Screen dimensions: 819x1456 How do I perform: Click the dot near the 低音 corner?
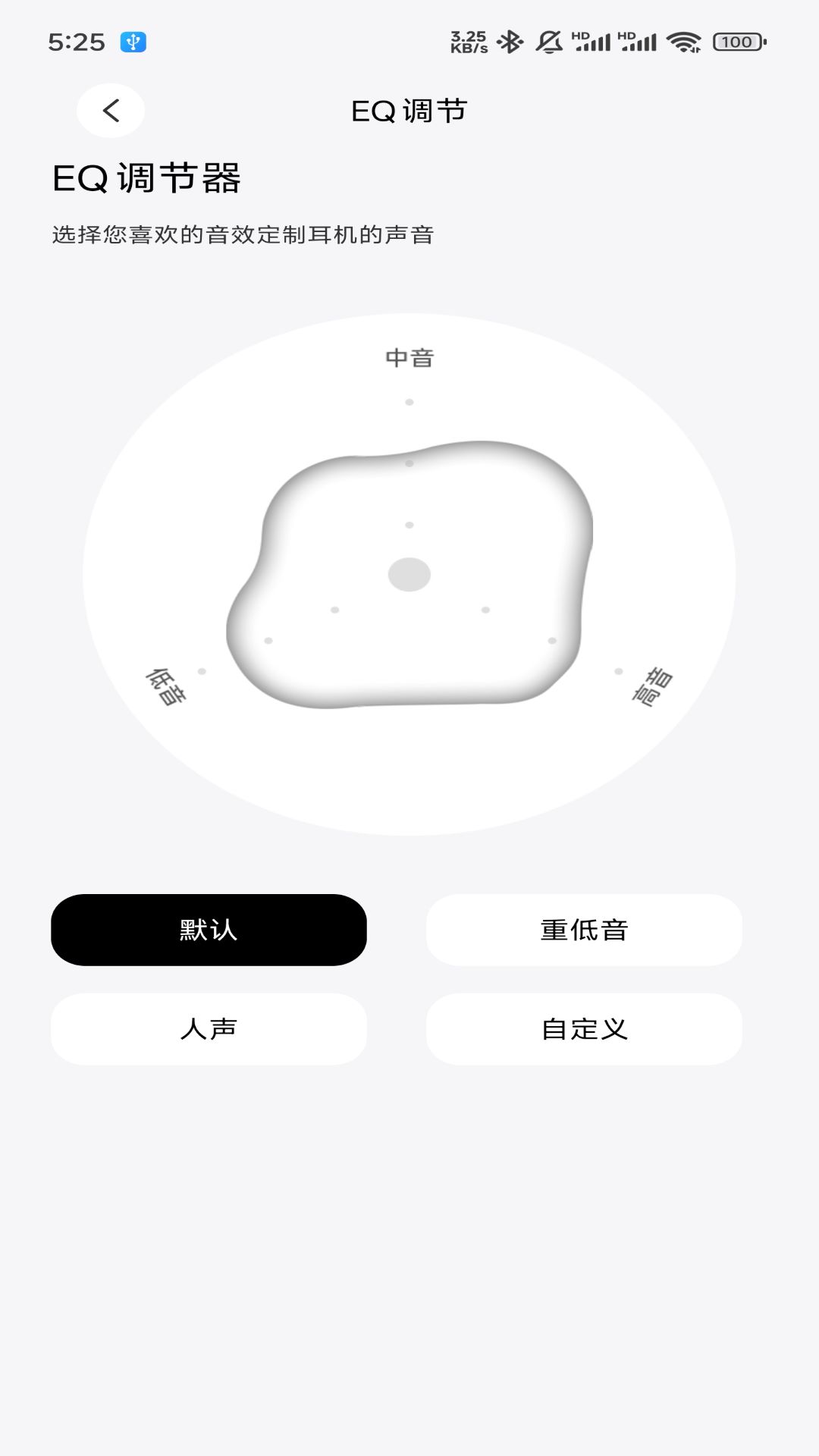point(201,670)
